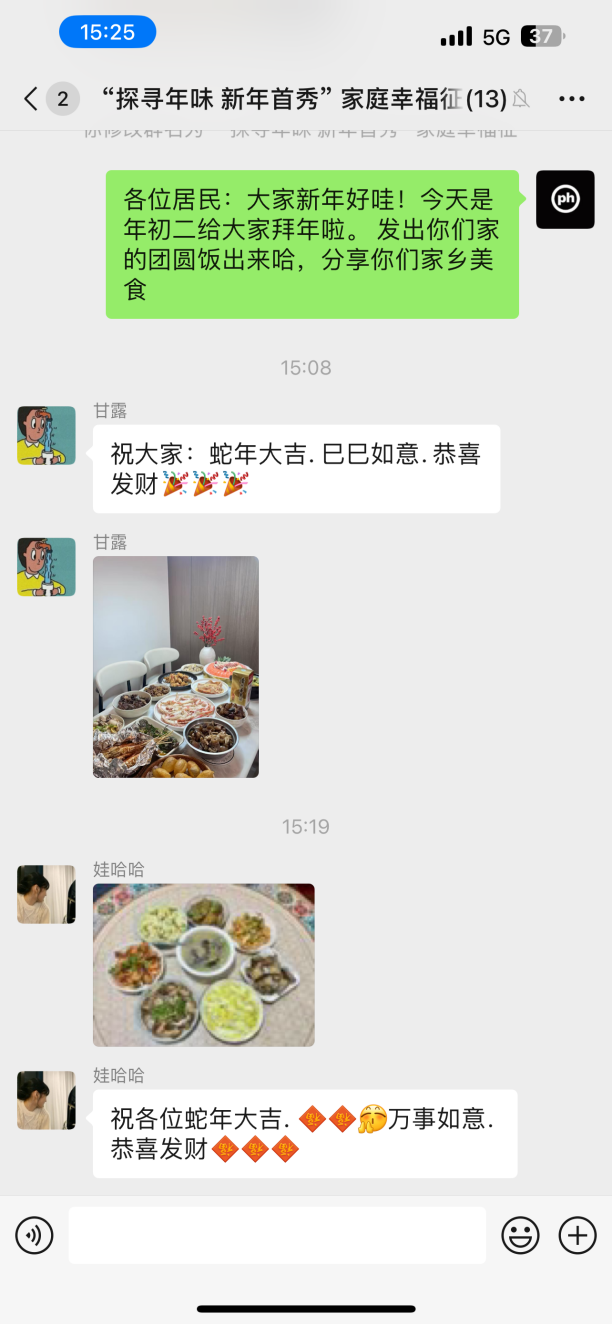Open 甘露's profile from the greeting message avatar
The width and height of the screenshot is (612, 1324).
(46, 435)
